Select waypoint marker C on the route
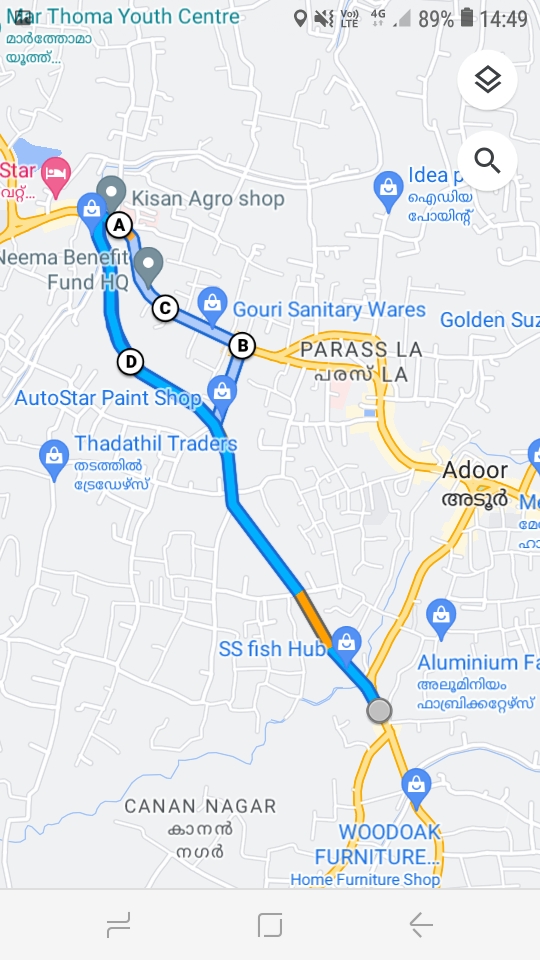Viewport: 540px width, 960px height. [165, 308]
